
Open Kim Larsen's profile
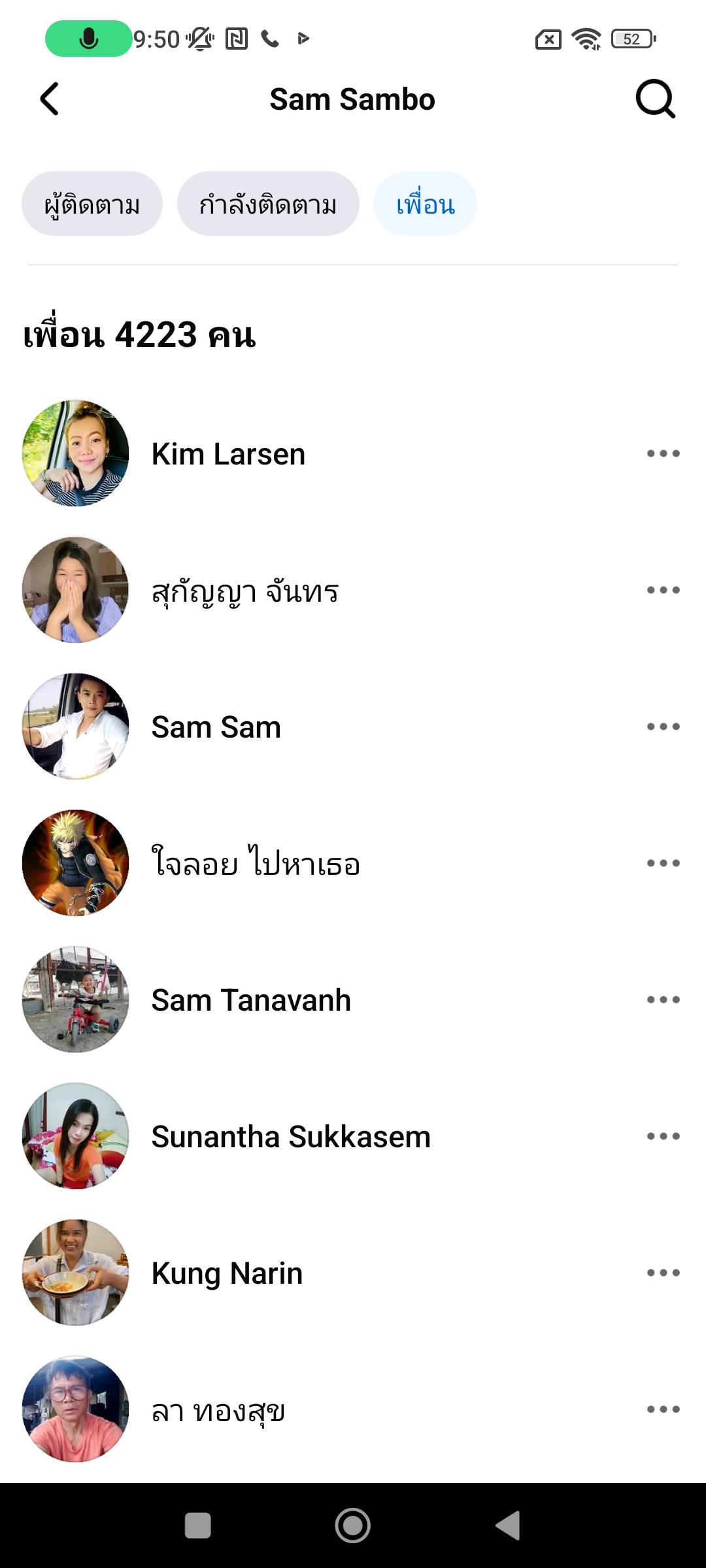[x=228, y=454]
